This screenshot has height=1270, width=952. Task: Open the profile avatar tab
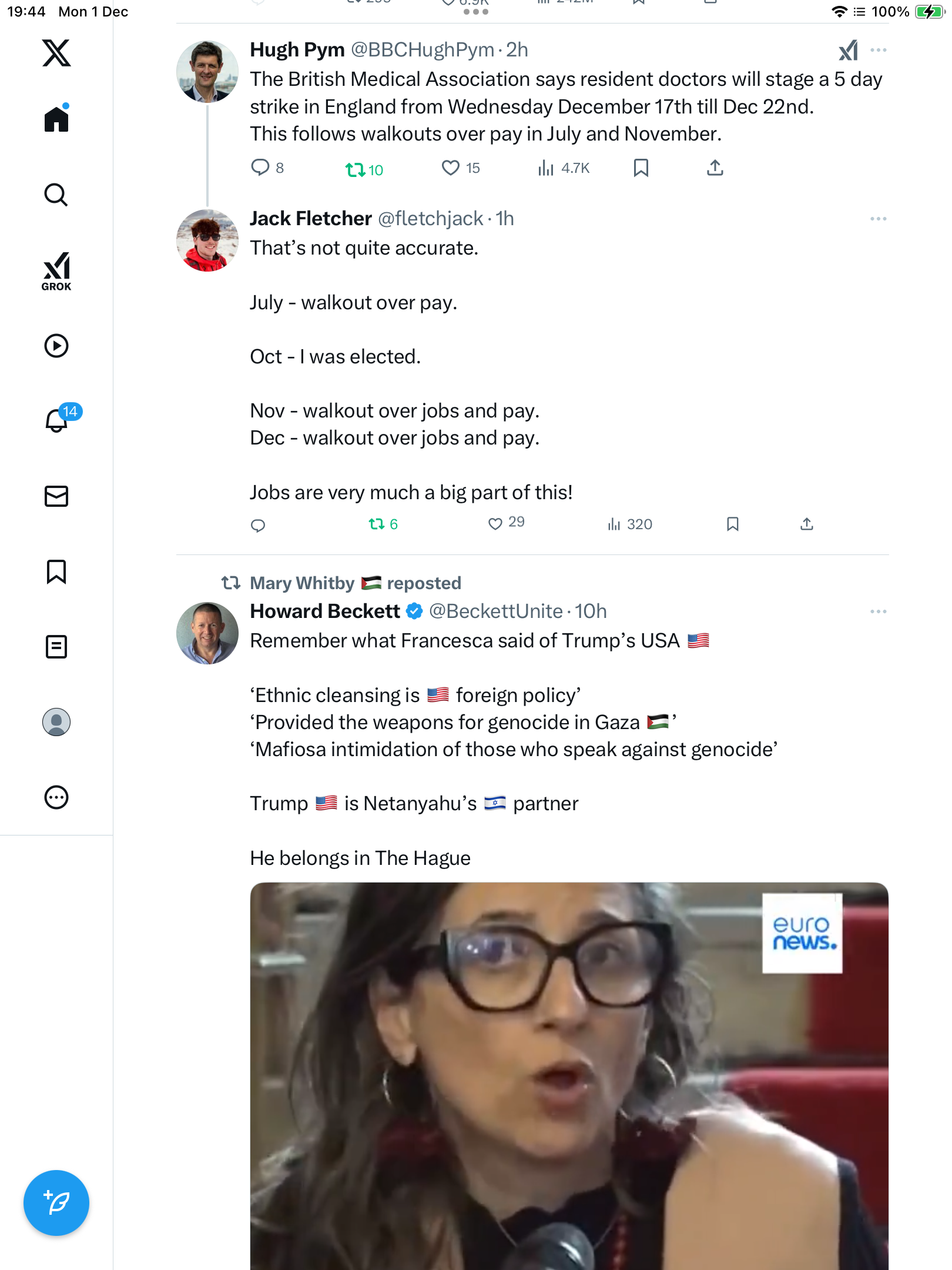tap(56, 722)
